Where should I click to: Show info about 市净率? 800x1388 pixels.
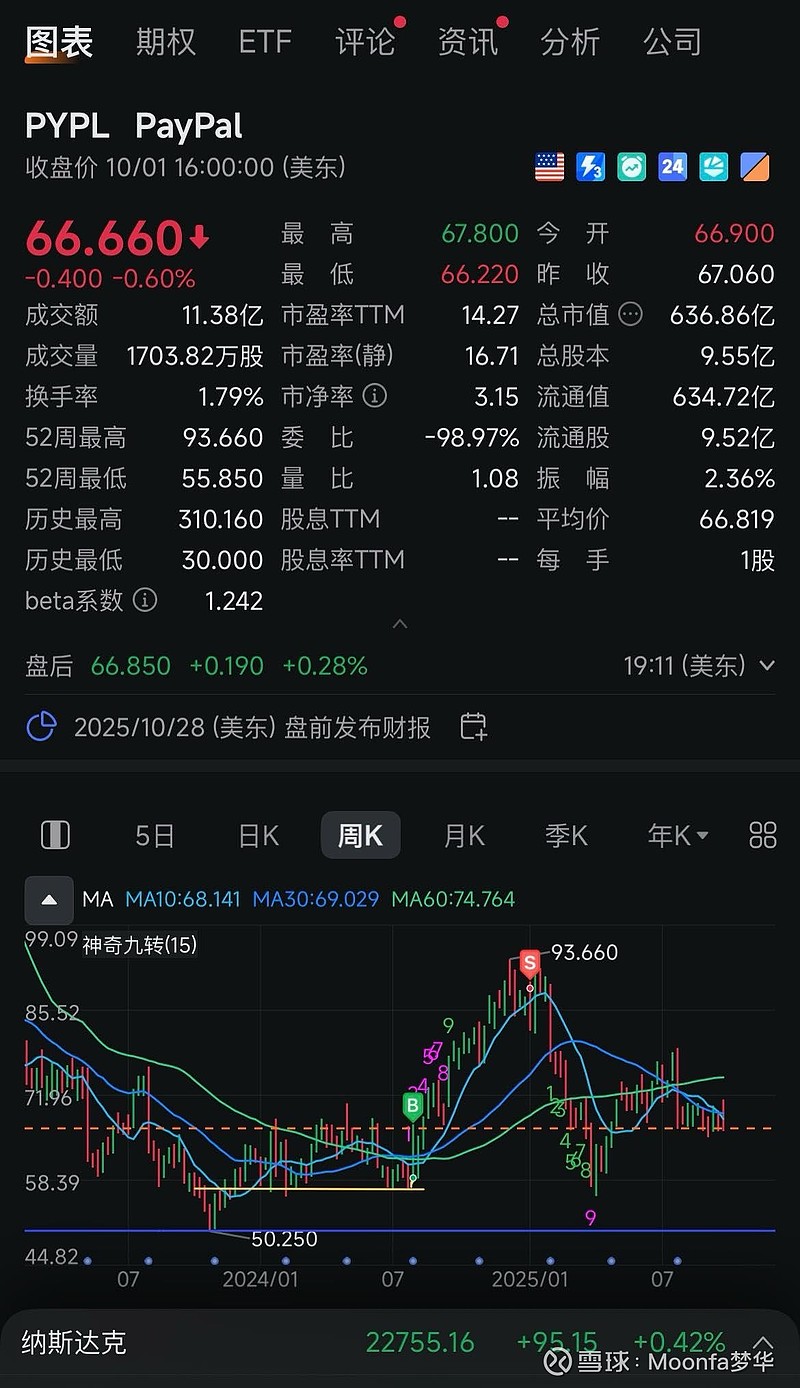[x=375, y=397]
